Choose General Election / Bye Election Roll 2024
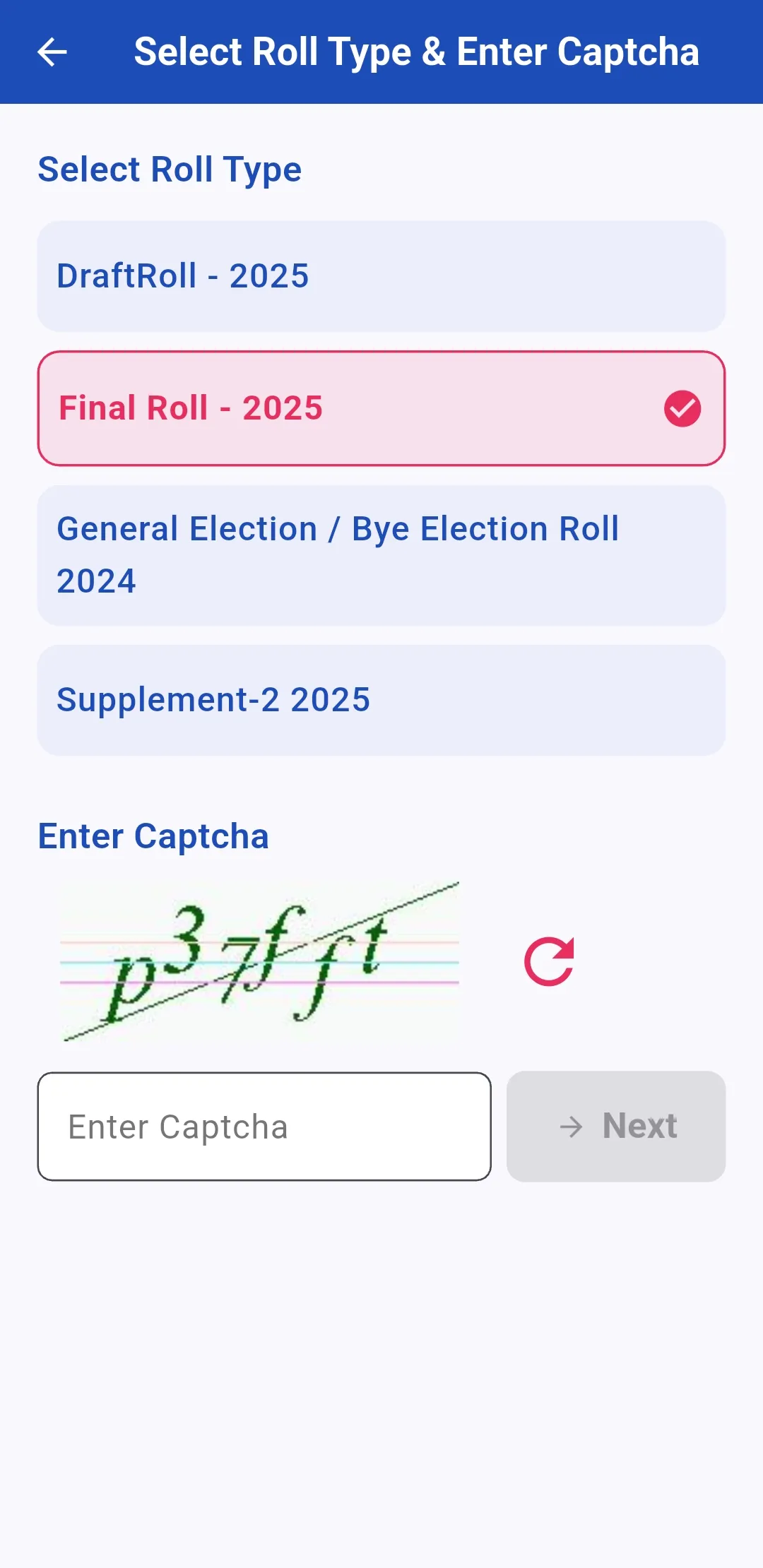 pos(381,554)
